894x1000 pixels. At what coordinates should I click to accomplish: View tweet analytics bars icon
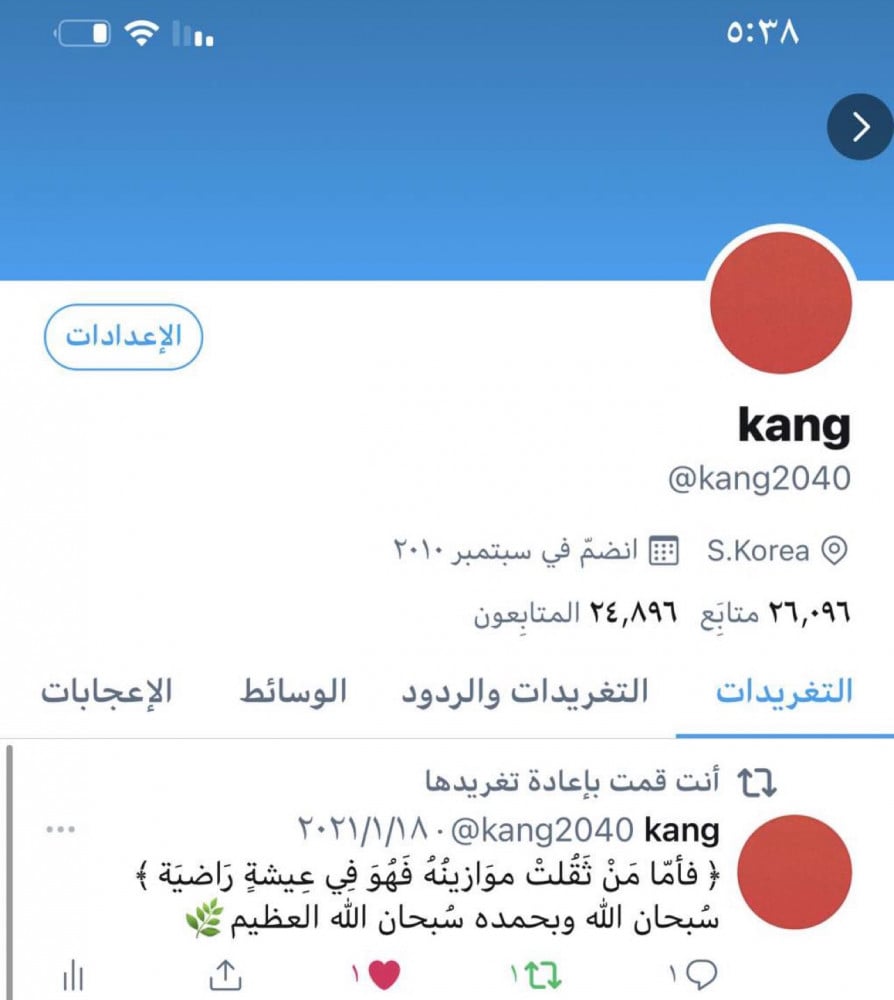(x=72, y=973)
